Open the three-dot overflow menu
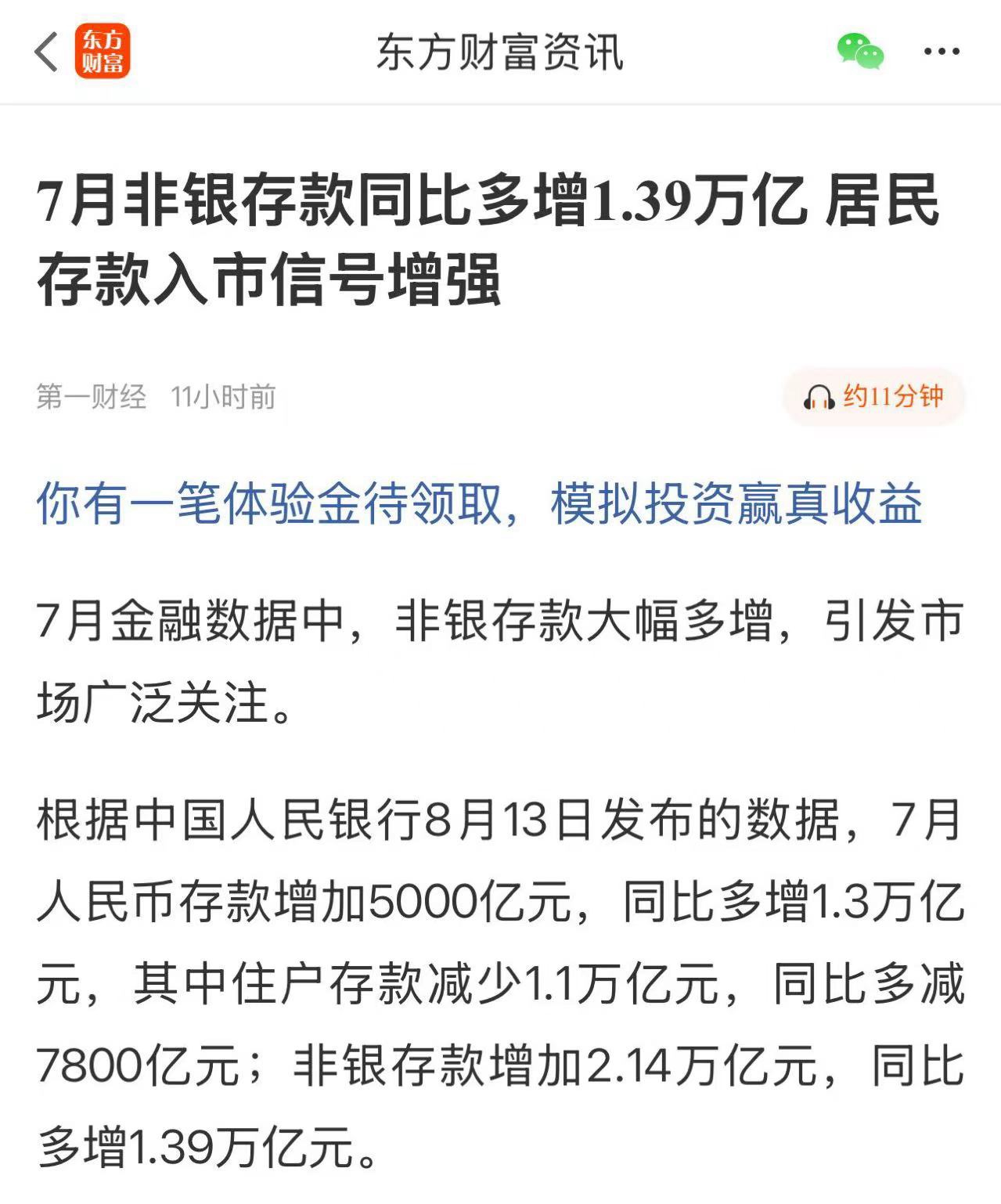This screenshot has width=1001, height=1204. tap(942, 52)
